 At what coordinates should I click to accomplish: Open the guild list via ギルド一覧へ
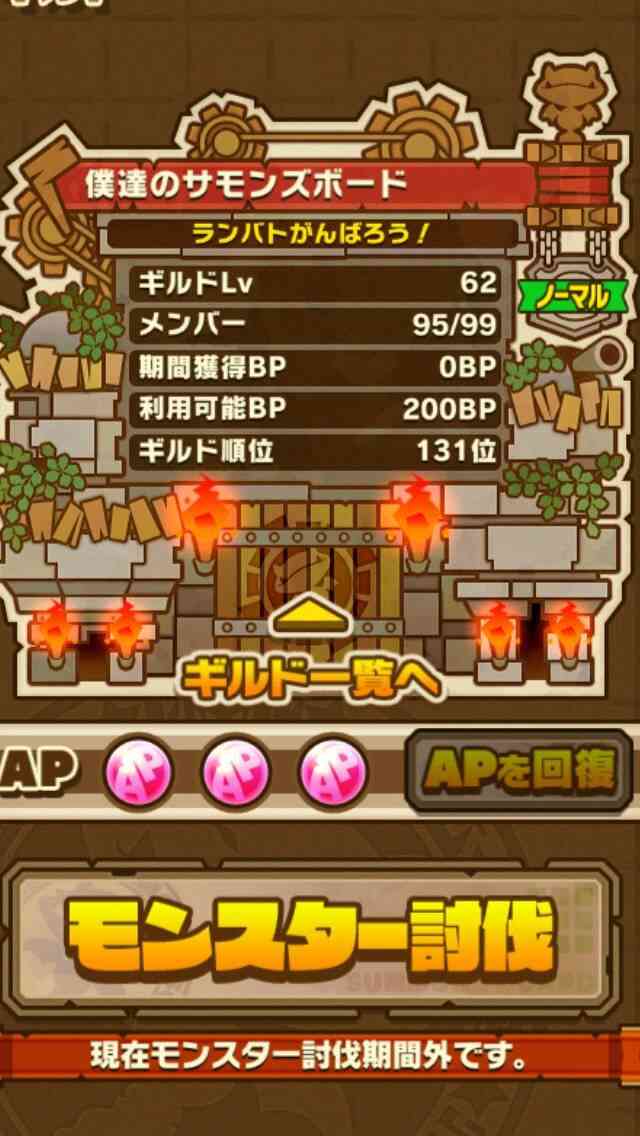(x=312, y=679)
